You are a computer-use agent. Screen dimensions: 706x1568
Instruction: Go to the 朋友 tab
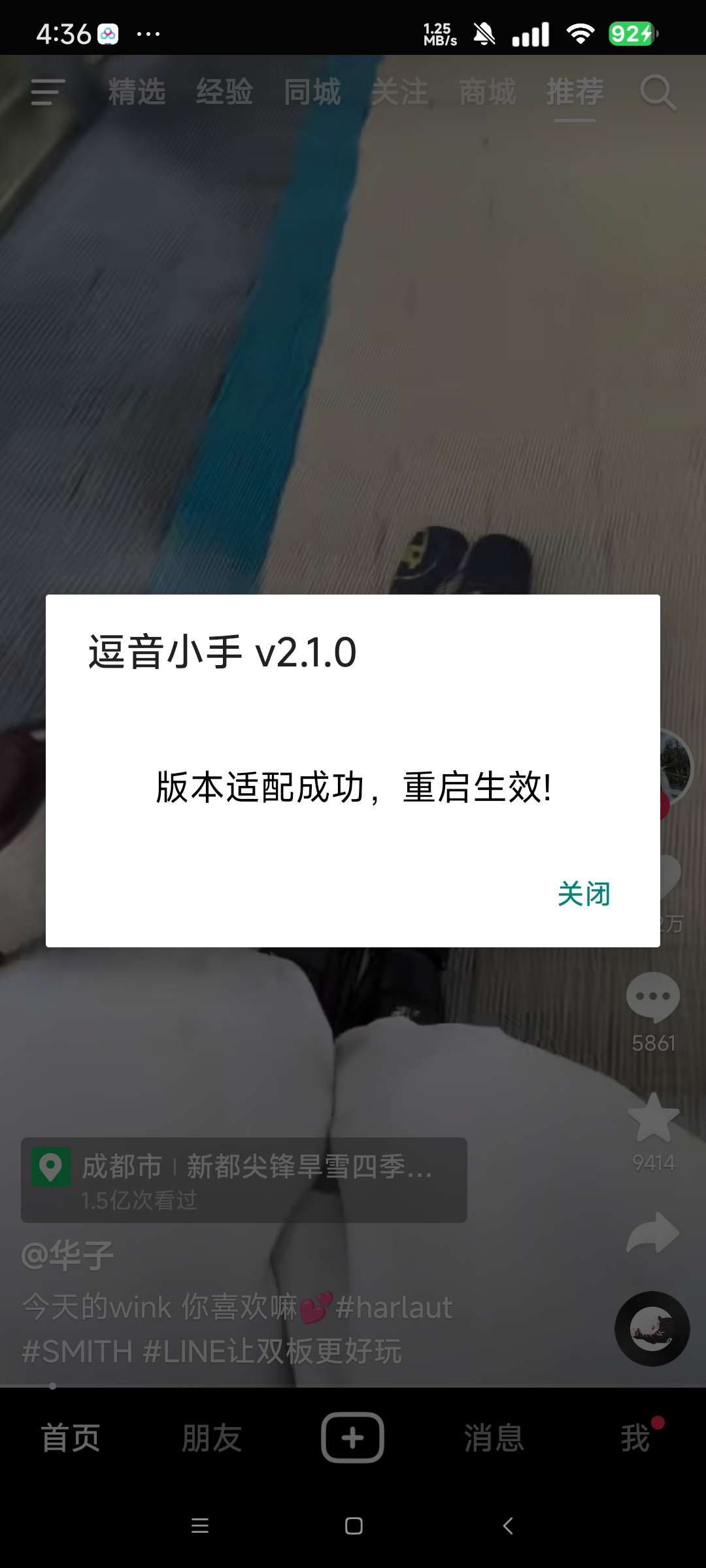tap(212, 1438)
